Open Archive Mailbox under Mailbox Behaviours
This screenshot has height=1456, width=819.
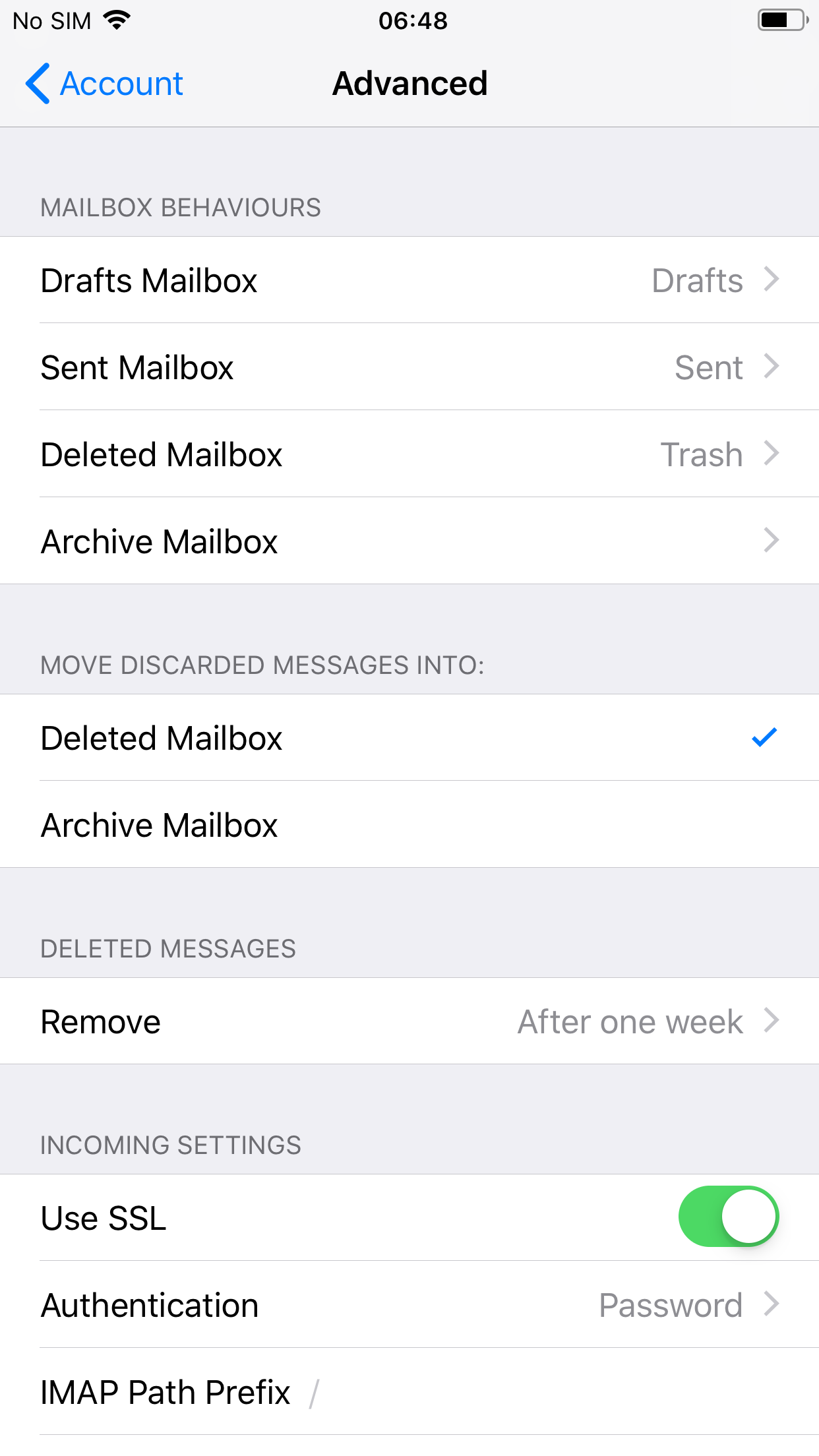[409, 541]
